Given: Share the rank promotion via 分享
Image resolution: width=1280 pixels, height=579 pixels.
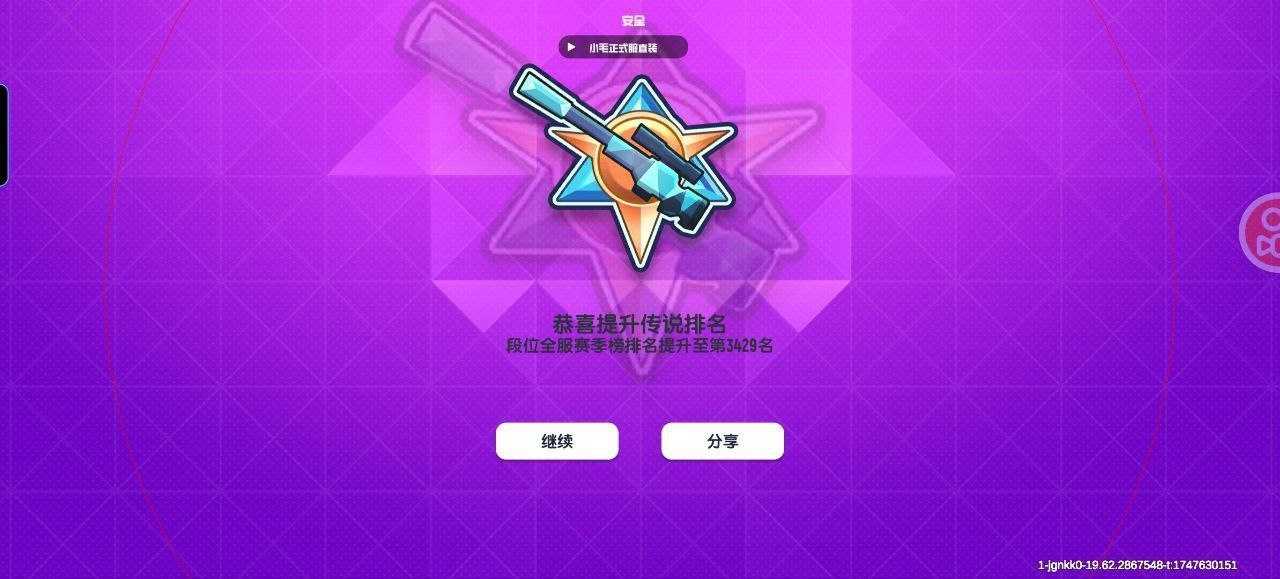Looking at the screenshot, I should click(x=722, y=441).
